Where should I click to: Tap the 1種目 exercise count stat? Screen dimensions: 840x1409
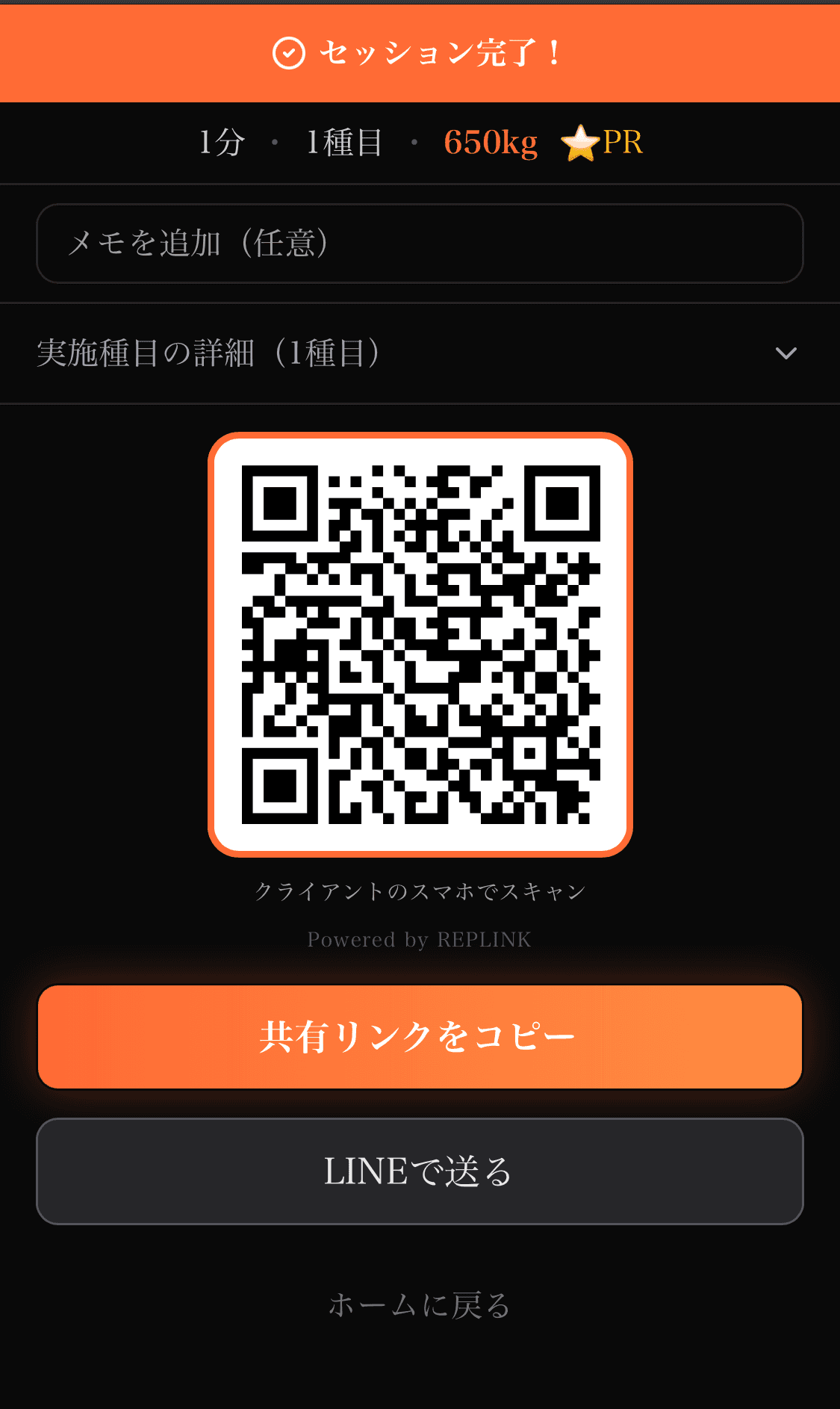coord(344,143)
